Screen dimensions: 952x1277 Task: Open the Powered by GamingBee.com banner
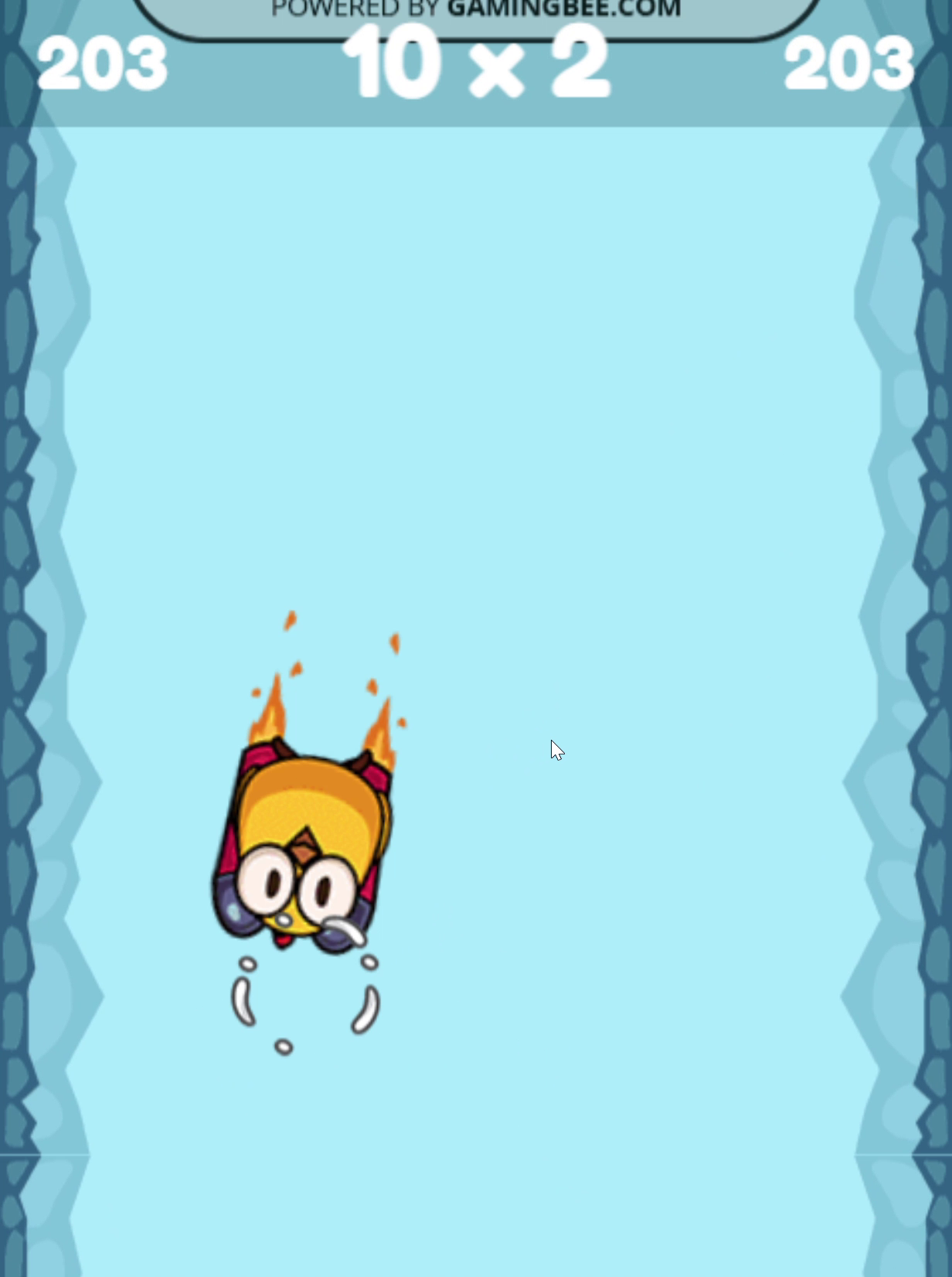[x=476, y=12]
